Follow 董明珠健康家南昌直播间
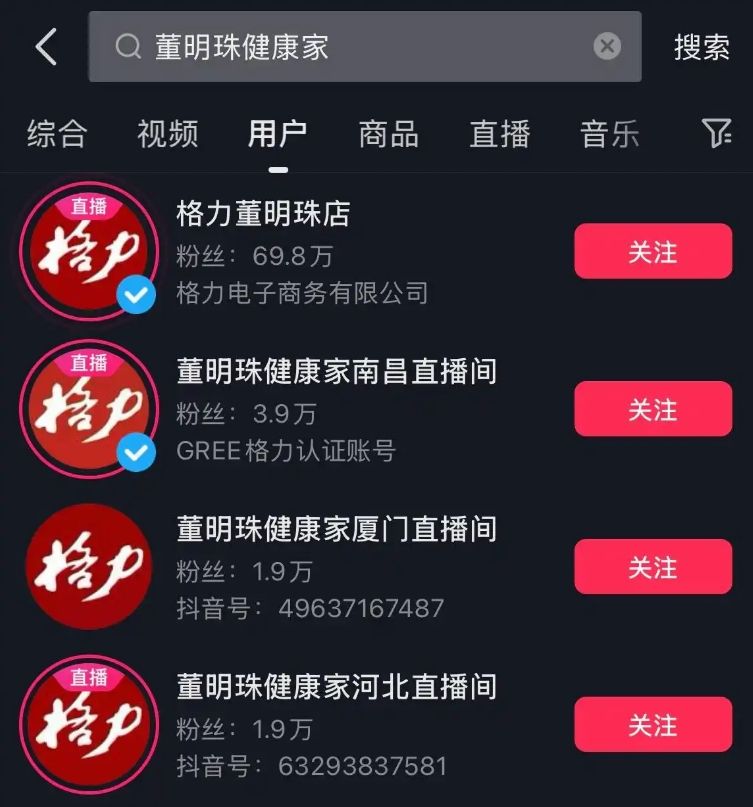The height and width of the screenshot is (807, 753). (653, 409)
